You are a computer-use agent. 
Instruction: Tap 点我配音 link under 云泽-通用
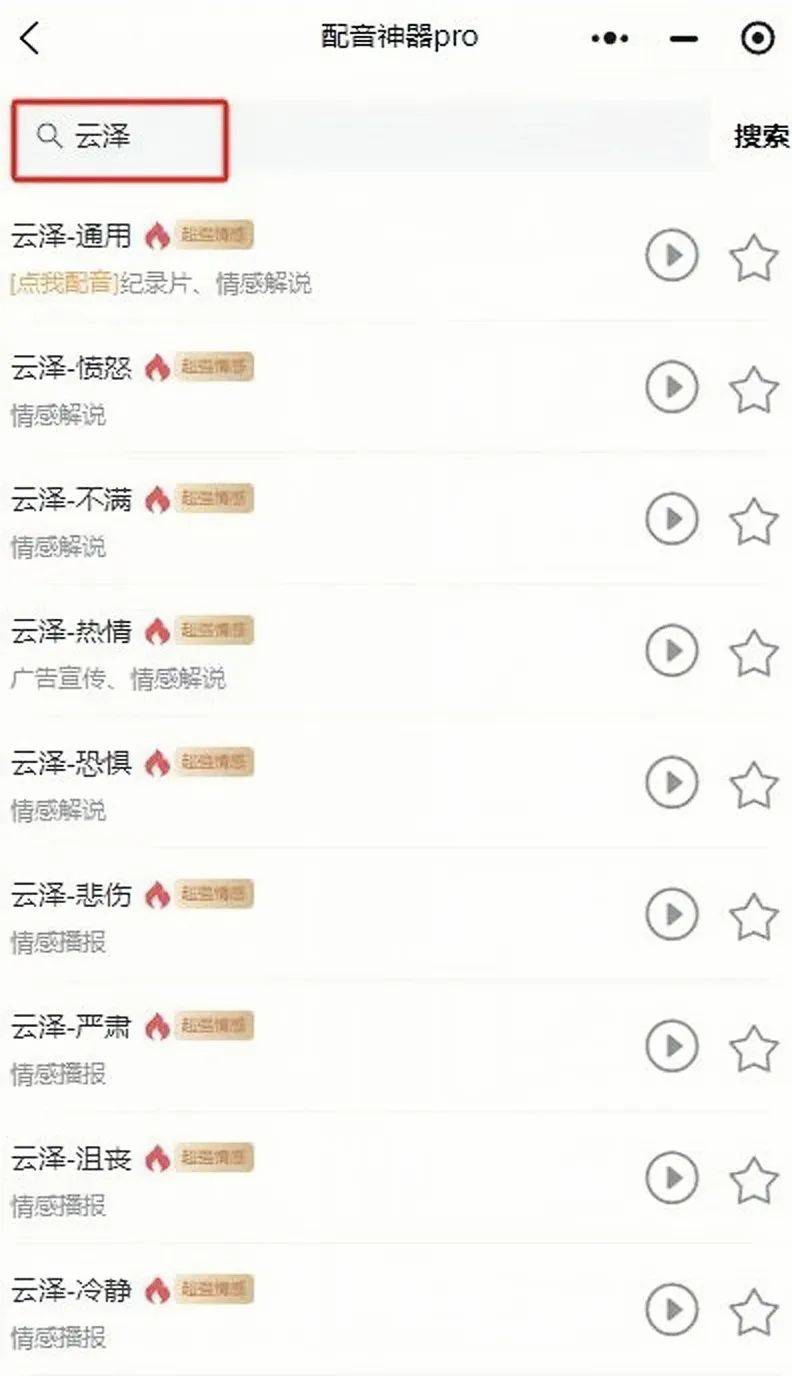pyautogui.click(x=63, y=284)
